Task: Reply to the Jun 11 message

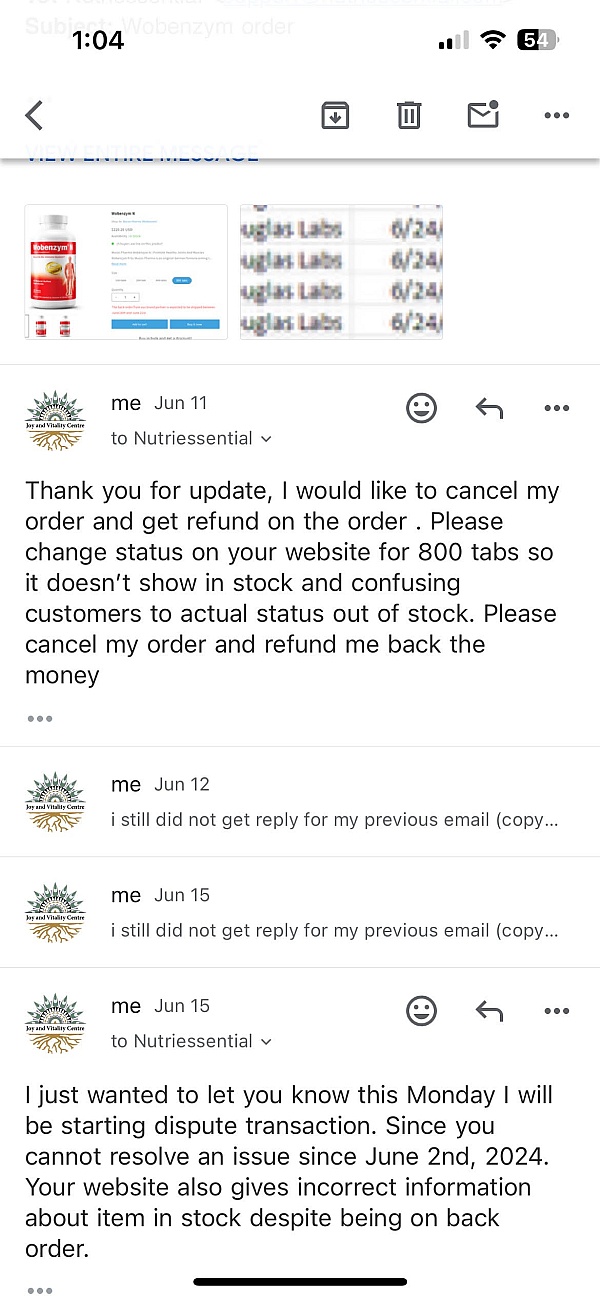Action: [488, 407]
